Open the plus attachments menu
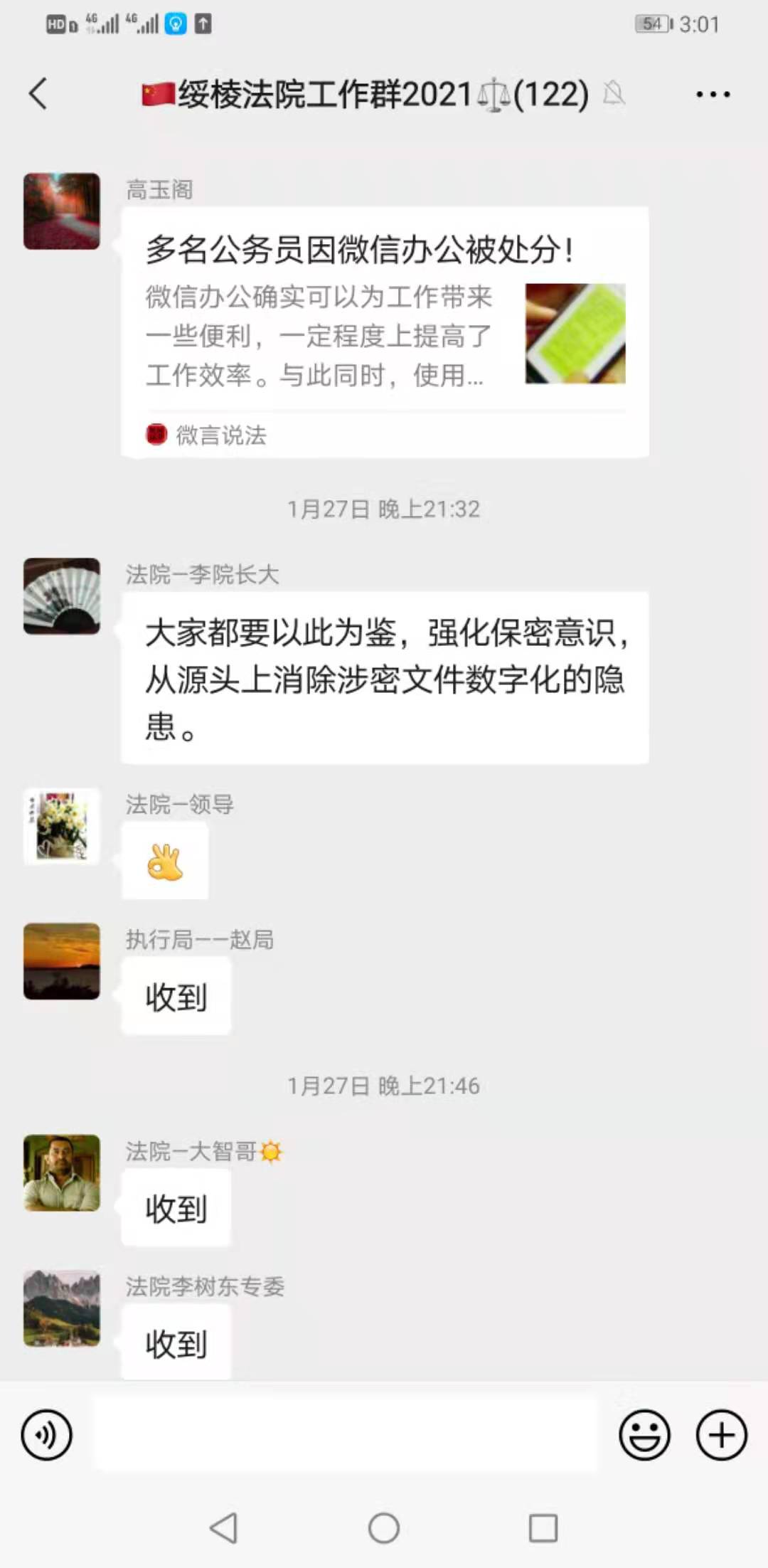 point(721,1435)
